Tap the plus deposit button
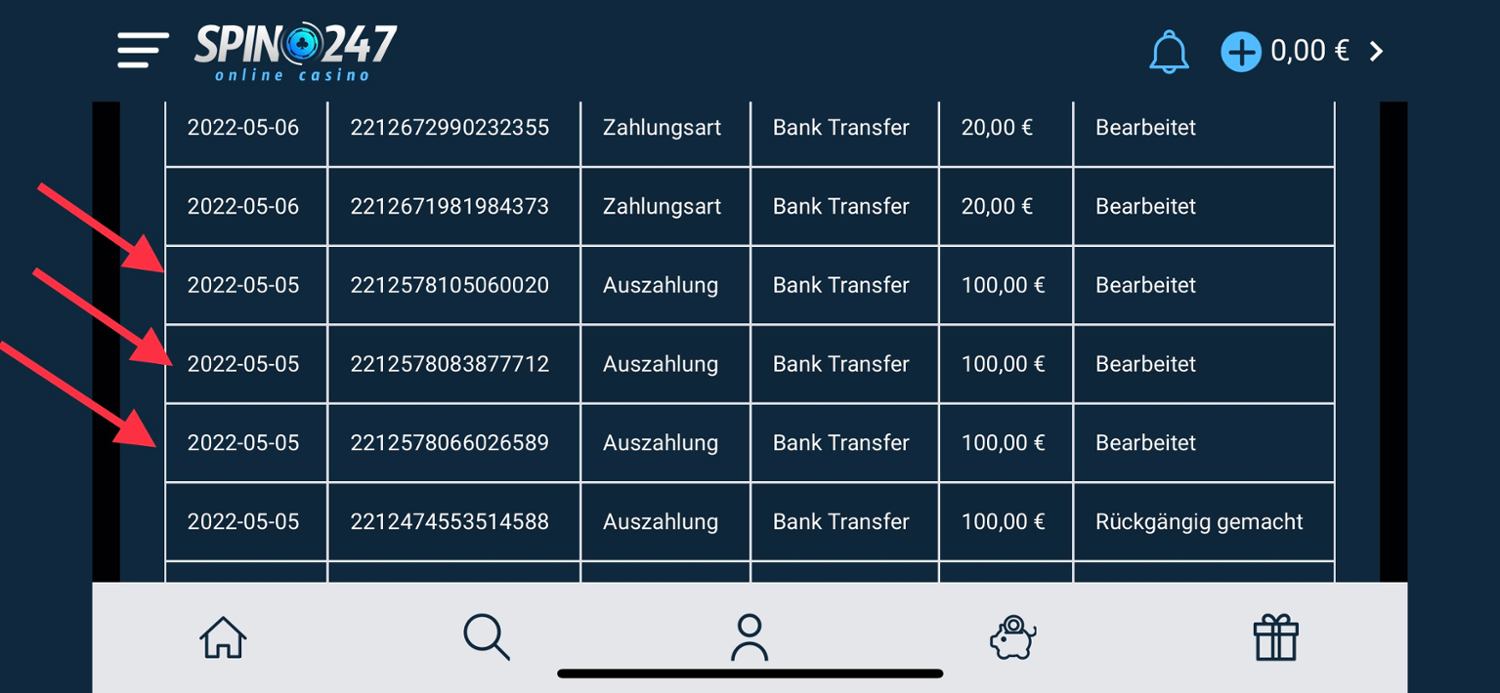Screen dimensions: 1500x693 click(1241, 51)
